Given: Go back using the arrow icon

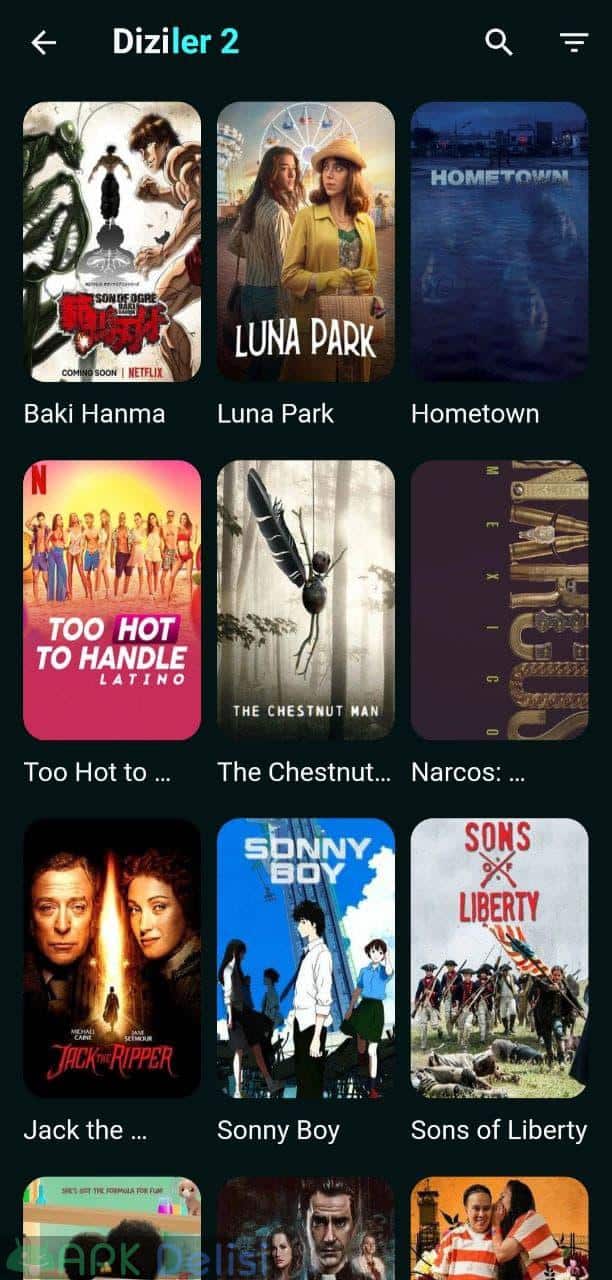Looking at the screenshot, I should coord(44,42).
